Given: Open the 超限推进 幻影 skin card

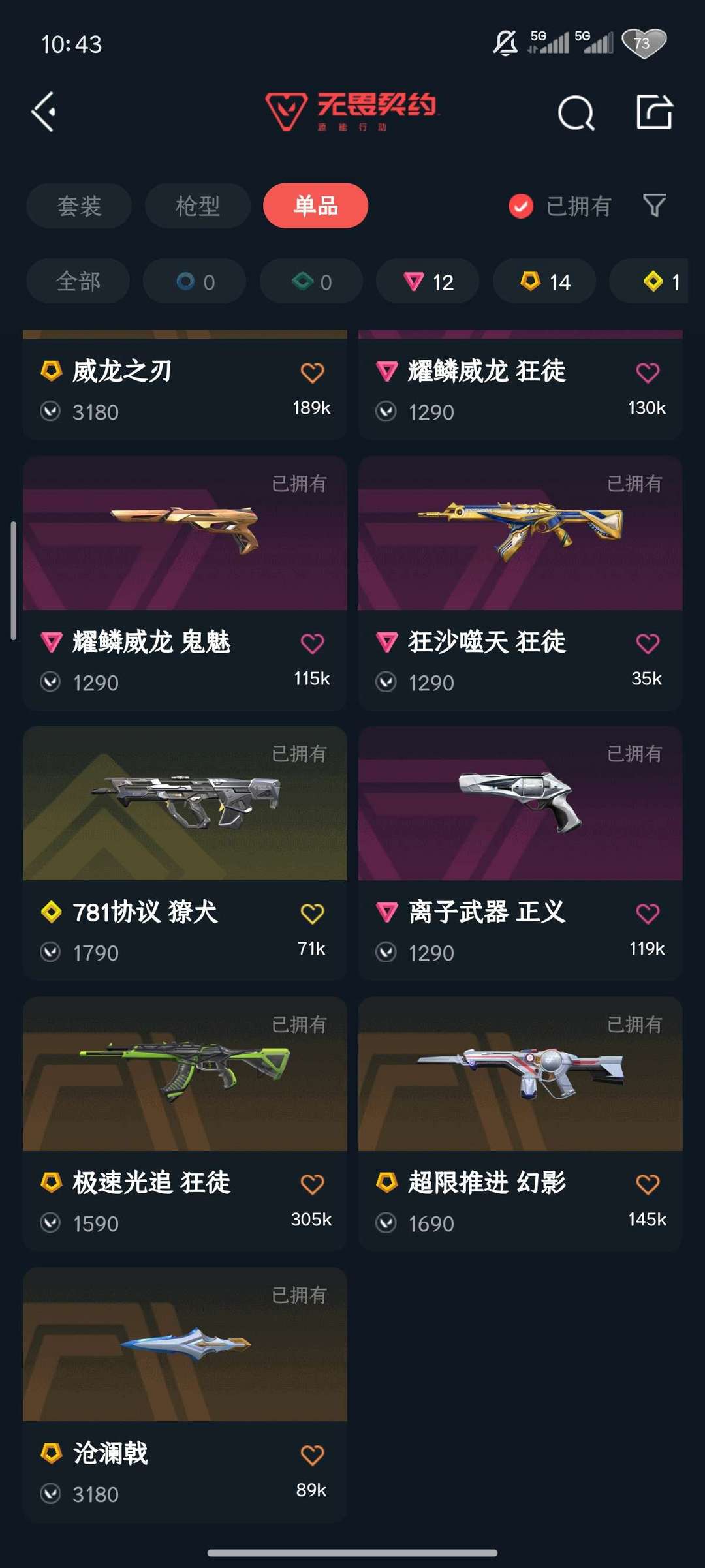Looking at the screenshot, I should tap(520, 1123).
